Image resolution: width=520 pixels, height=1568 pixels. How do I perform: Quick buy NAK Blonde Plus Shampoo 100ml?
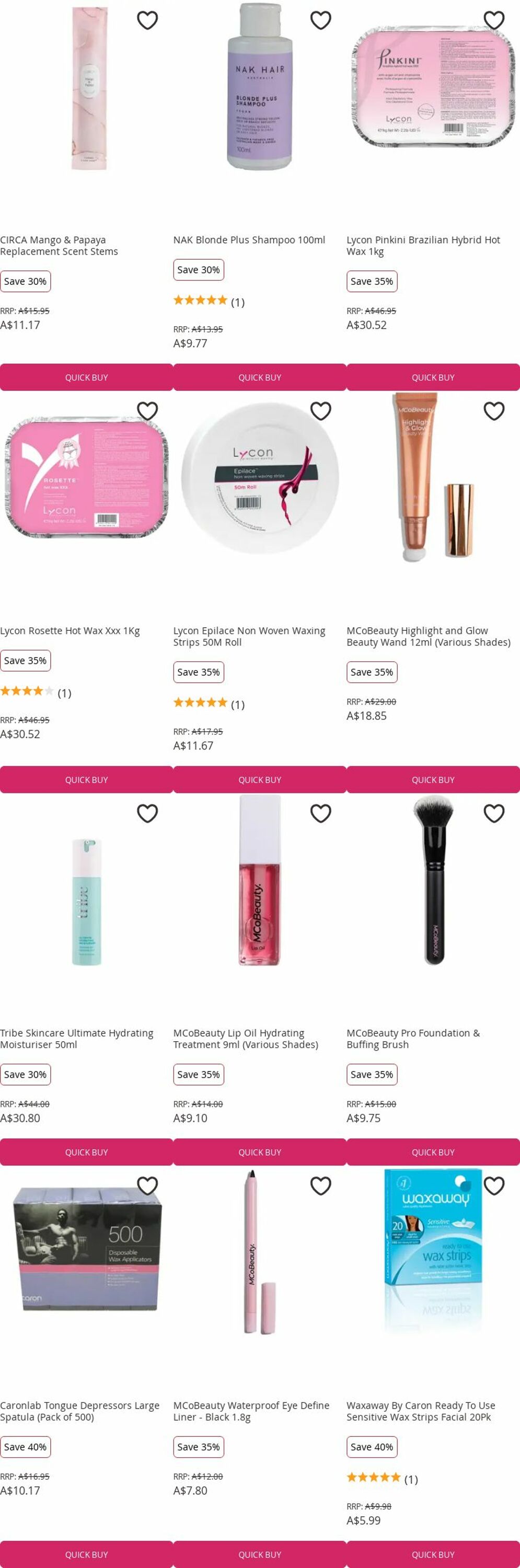pyautogui.click(x=259, y=377)
